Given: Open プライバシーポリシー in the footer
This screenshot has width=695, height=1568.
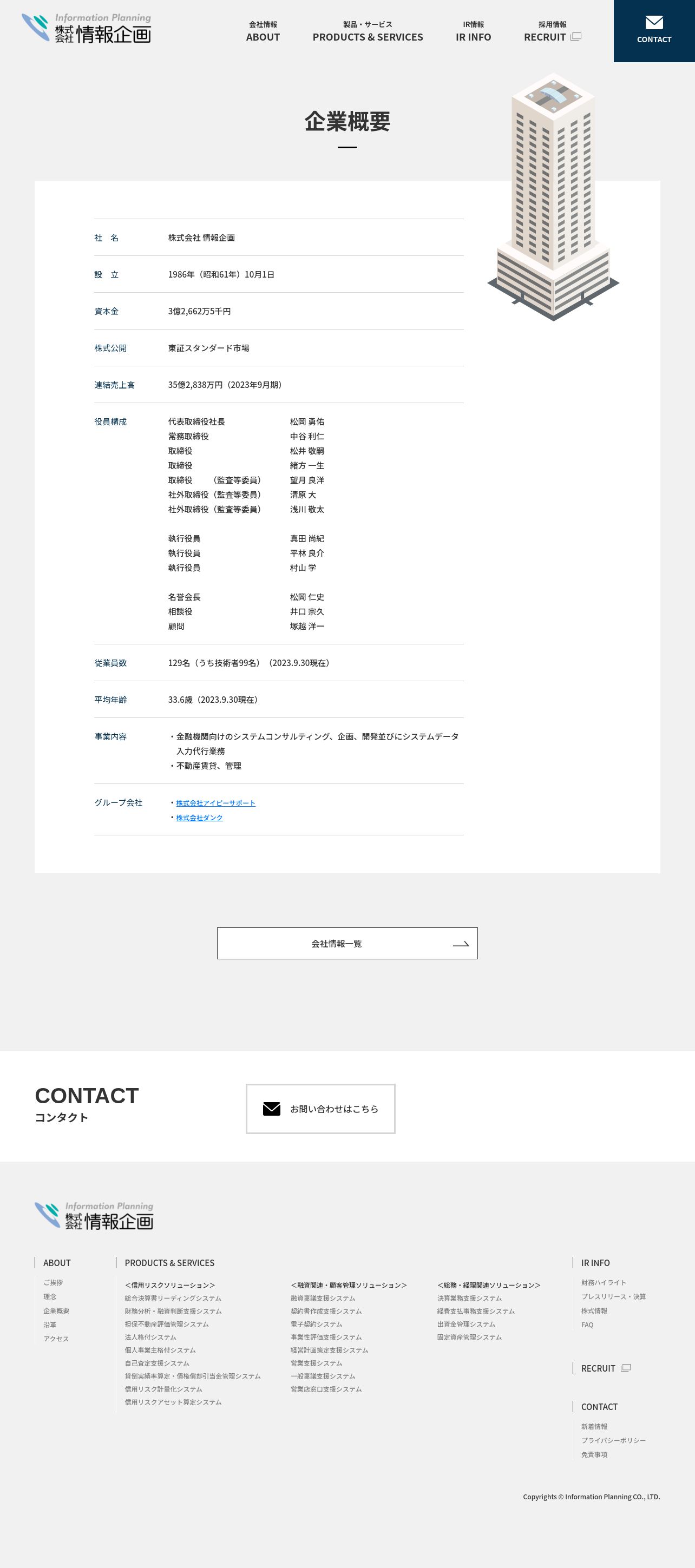Looking at the screenshot, I should point(613,1440).
